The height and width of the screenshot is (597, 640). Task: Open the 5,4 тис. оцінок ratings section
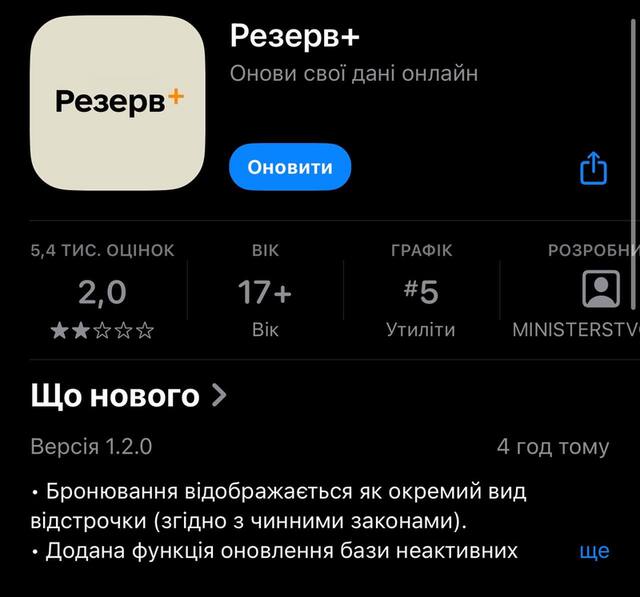102,291
